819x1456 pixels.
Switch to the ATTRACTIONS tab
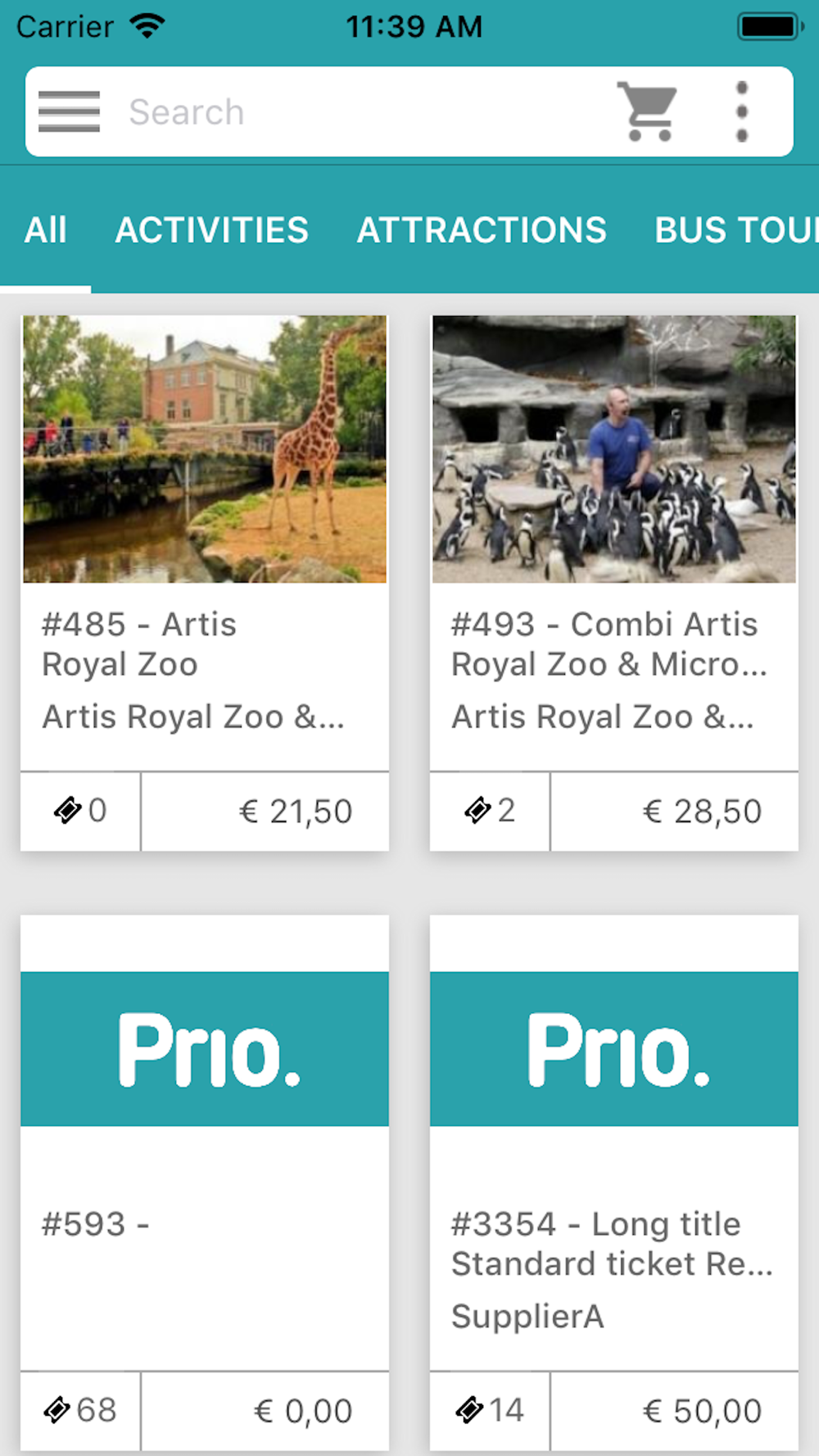(x=482, y=230)
